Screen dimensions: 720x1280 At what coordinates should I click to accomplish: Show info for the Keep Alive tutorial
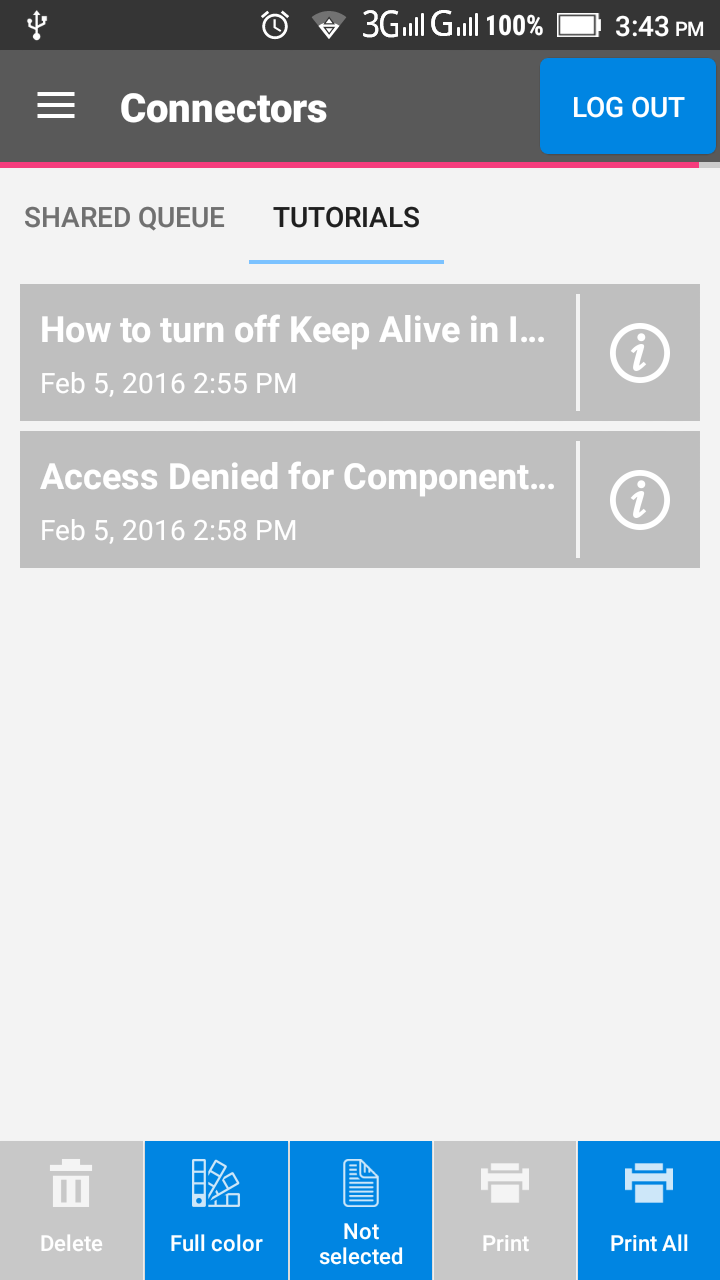click(640, 352)
